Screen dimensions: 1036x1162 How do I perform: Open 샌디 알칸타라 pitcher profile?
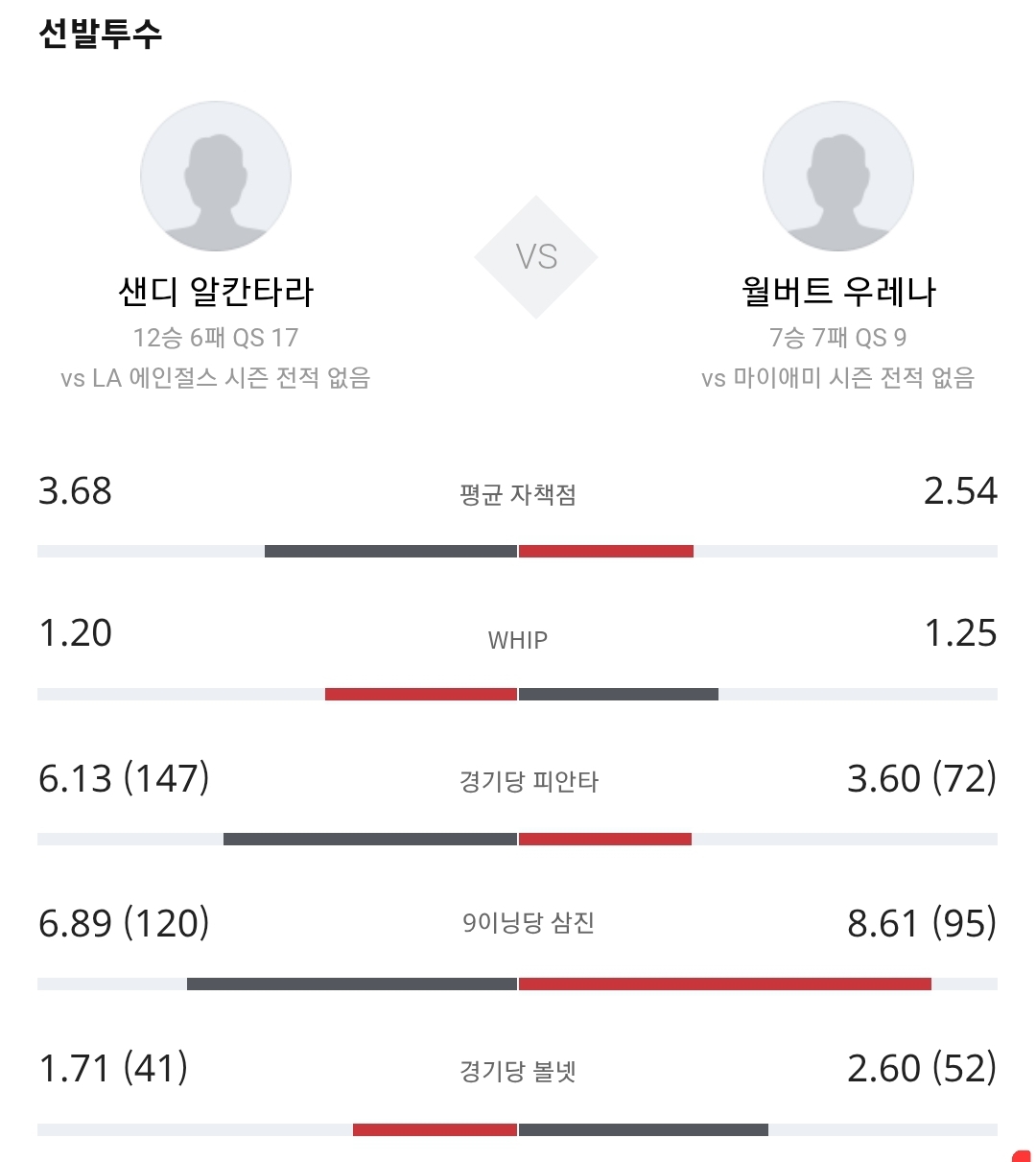tap(216, 177)
